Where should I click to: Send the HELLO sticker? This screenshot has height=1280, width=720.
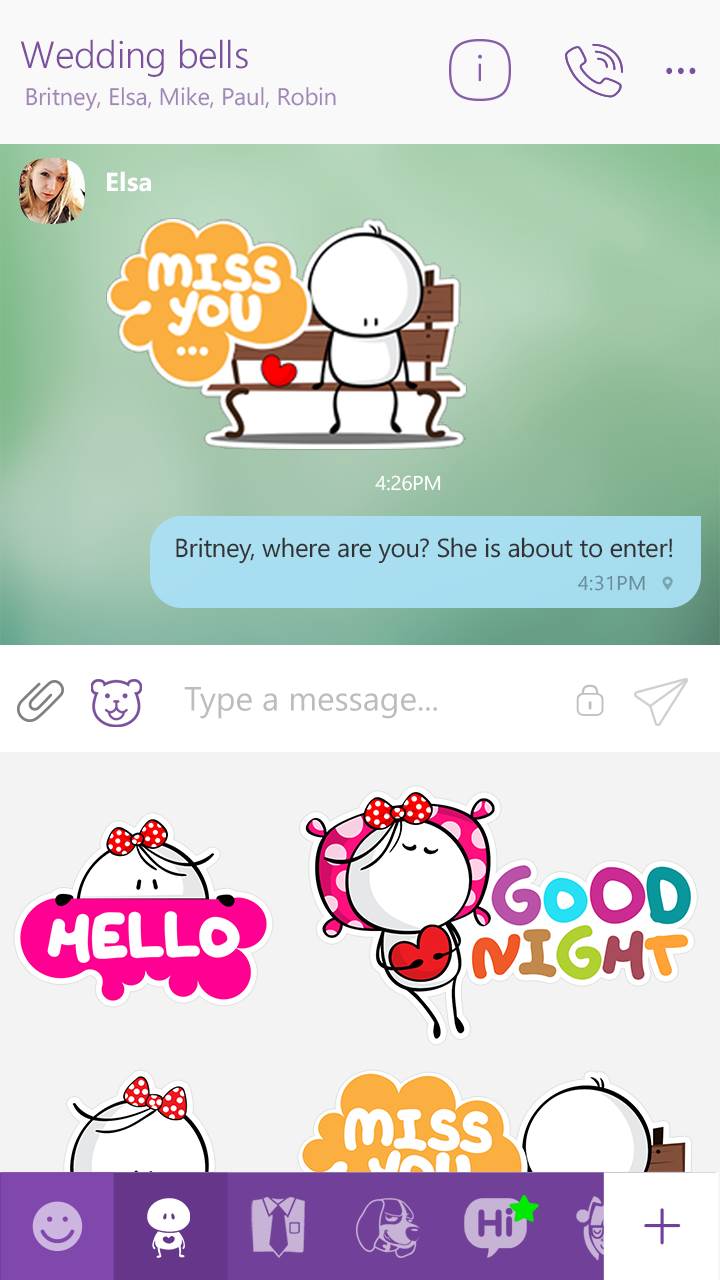[x=144, y=910]
